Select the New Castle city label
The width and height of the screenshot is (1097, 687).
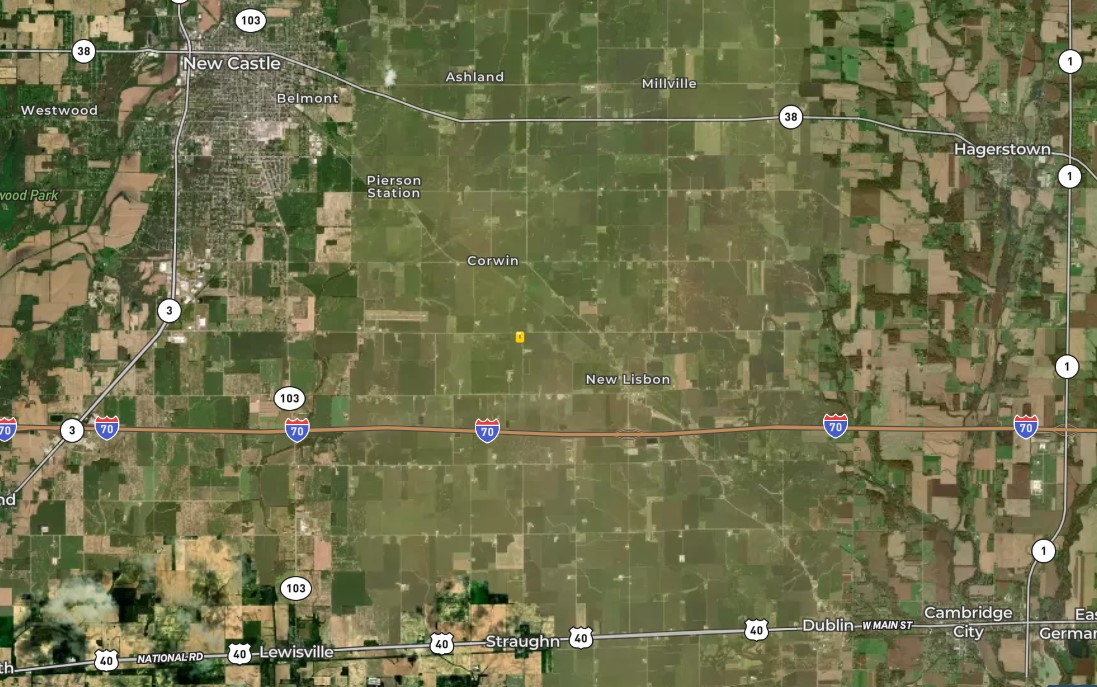click(231, 63)
